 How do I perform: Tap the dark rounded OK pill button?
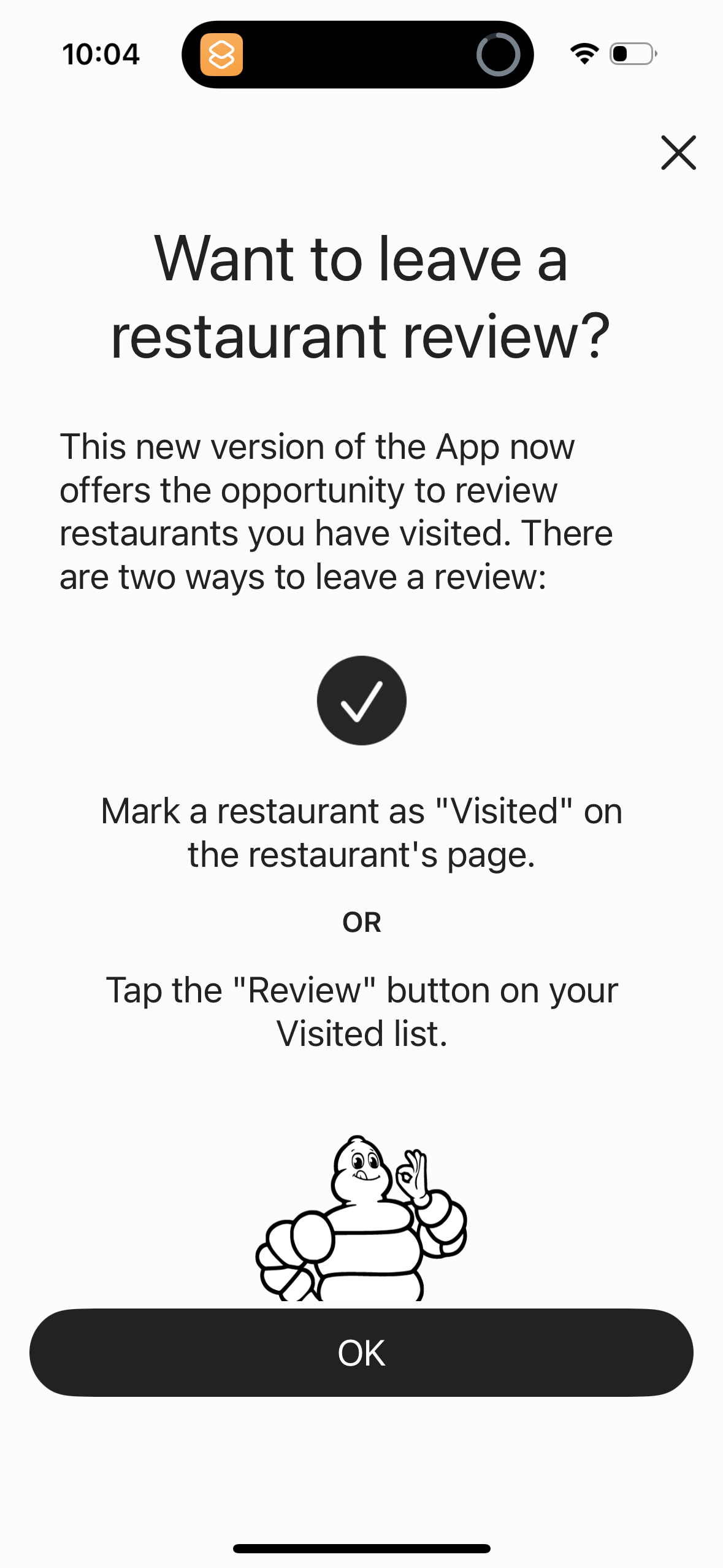pyautogui.click(x=361, y=1353)
